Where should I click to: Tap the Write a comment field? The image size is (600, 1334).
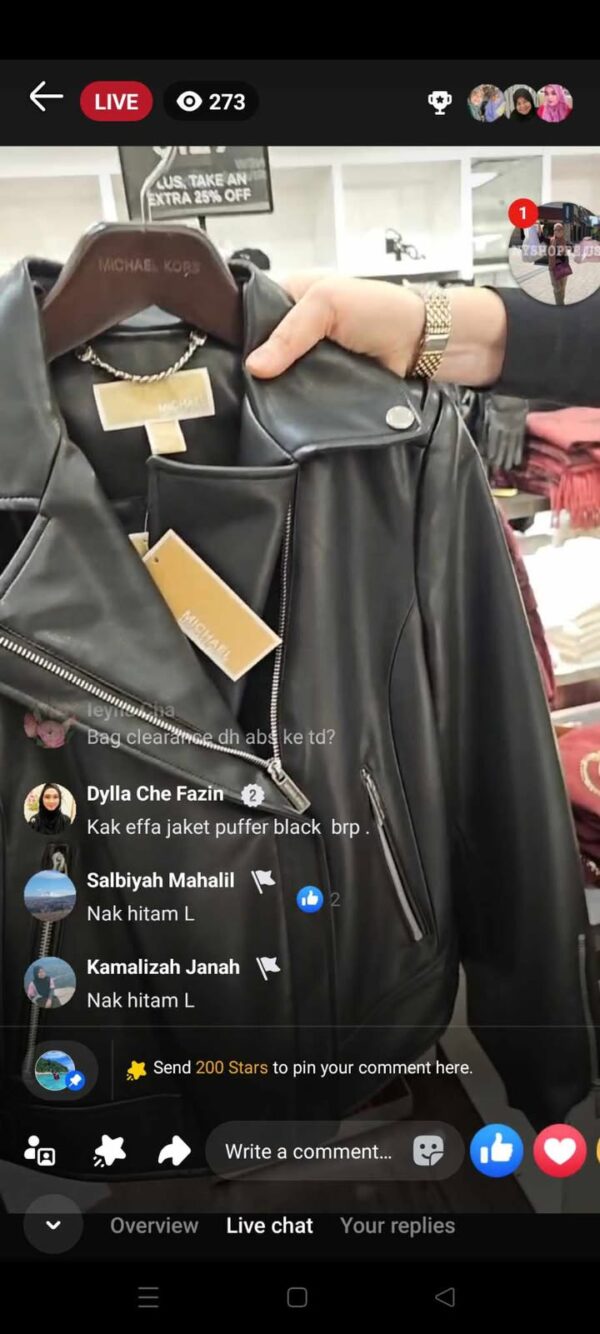[x=308, y=1151]
